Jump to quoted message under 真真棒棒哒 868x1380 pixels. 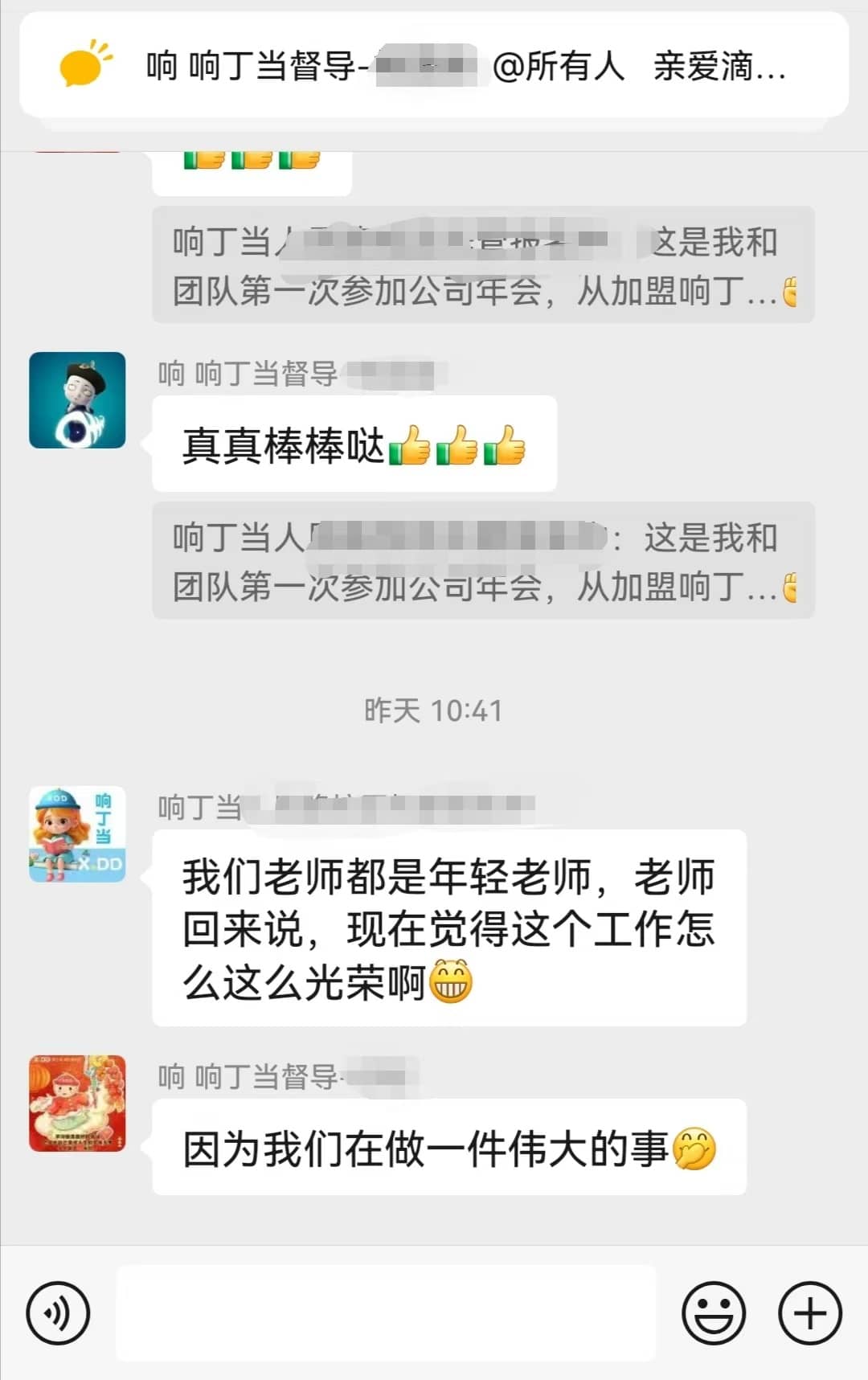tap(482, 561)
